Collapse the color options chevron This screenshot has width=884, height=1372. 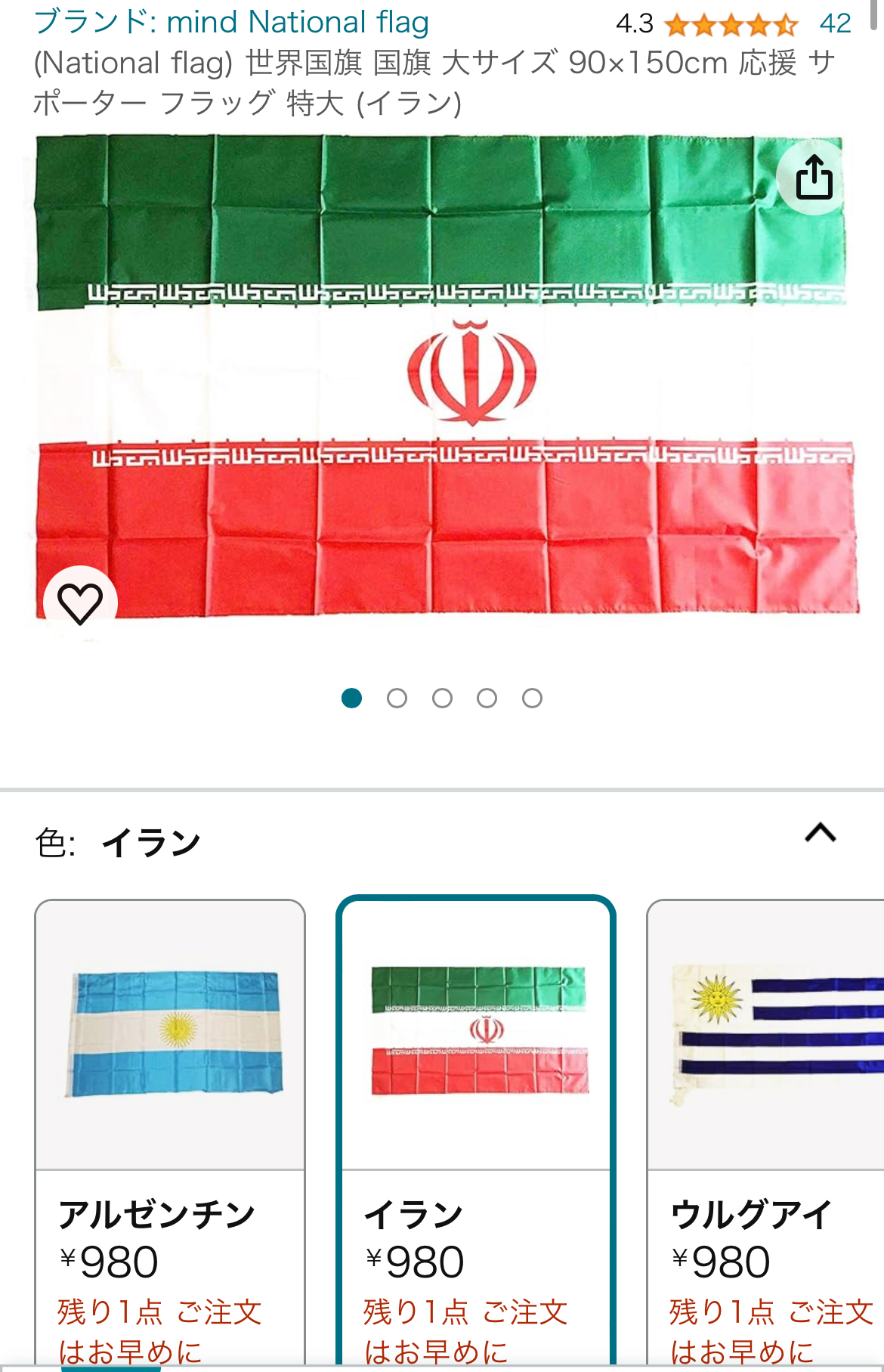point(820,833)
